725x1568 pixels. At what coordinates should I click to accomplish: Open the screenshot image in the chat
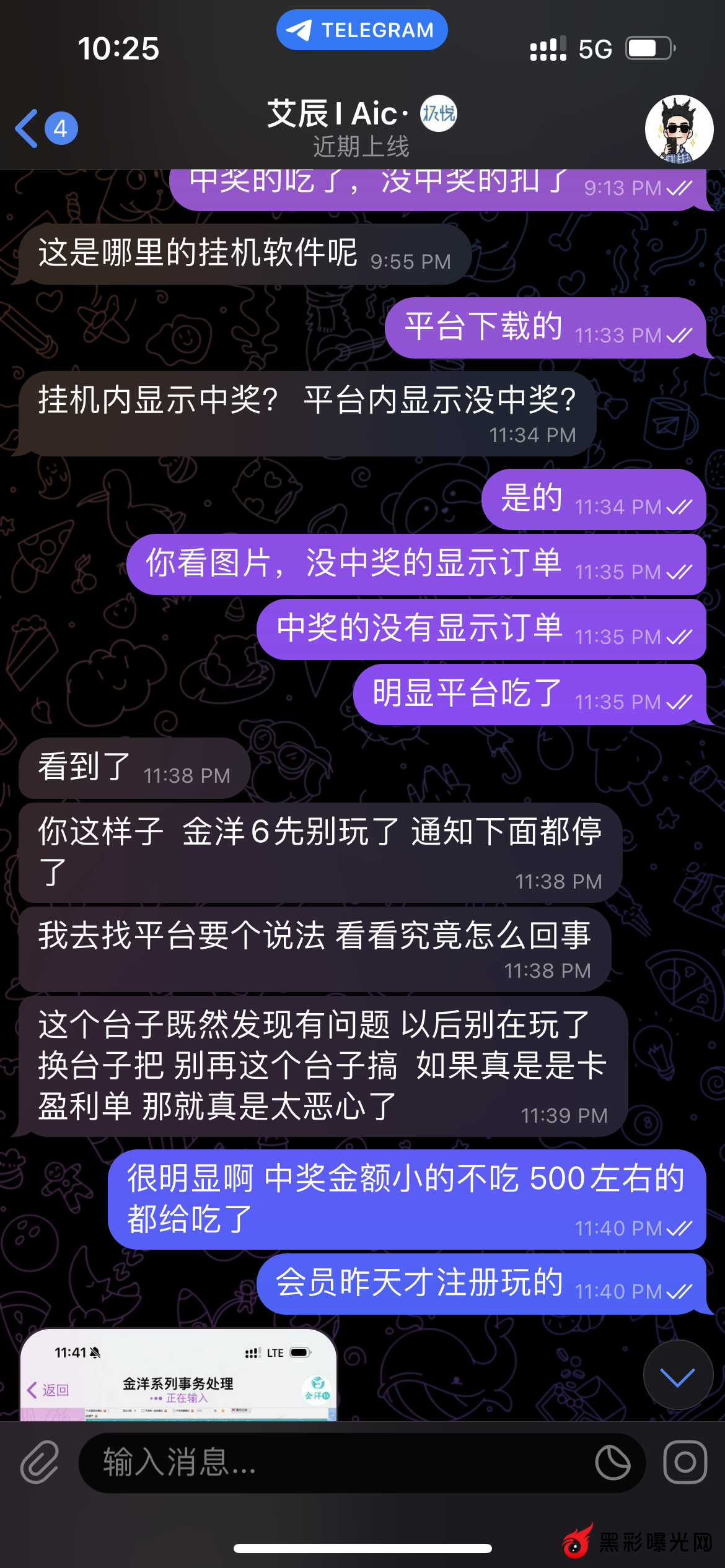click(178, 1377)
